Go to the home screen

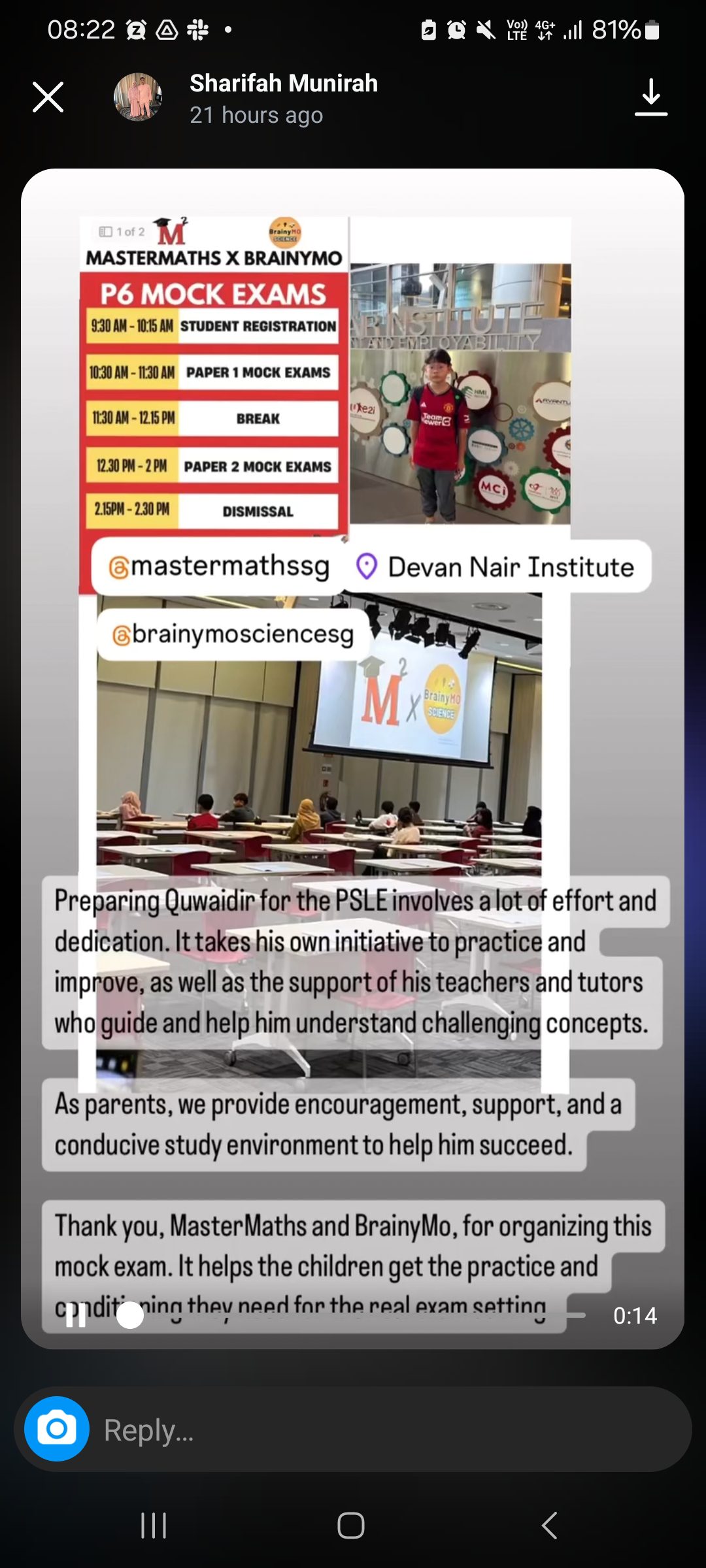point(351,1526)
